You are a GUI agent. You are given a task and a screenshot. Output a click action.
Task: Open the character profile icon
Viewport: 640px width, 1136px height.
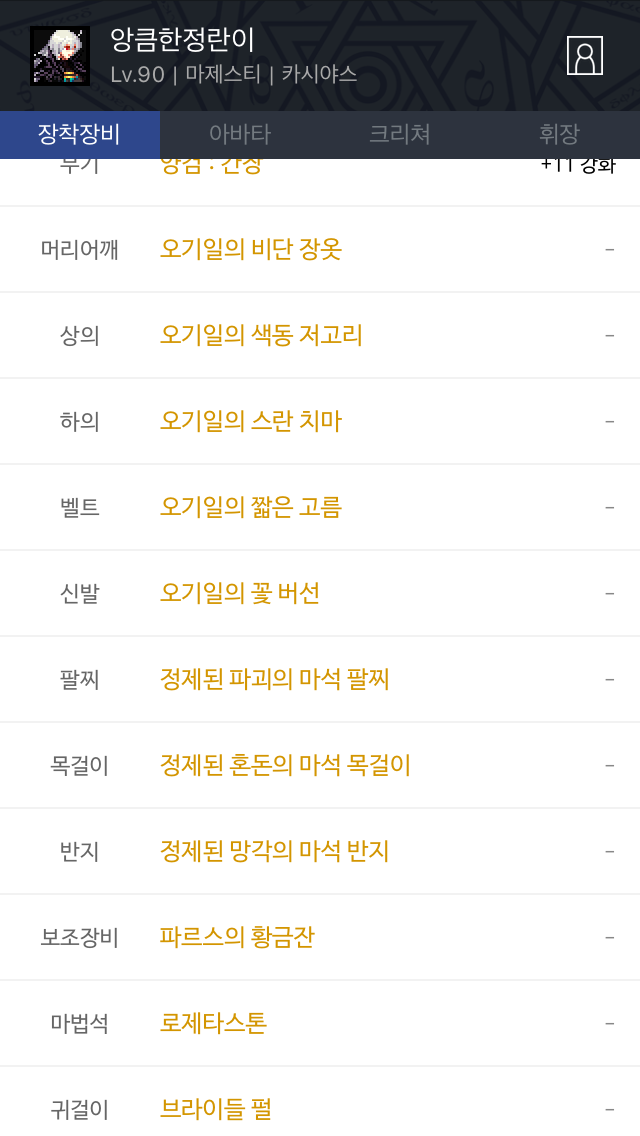click(x=584, y=56)
